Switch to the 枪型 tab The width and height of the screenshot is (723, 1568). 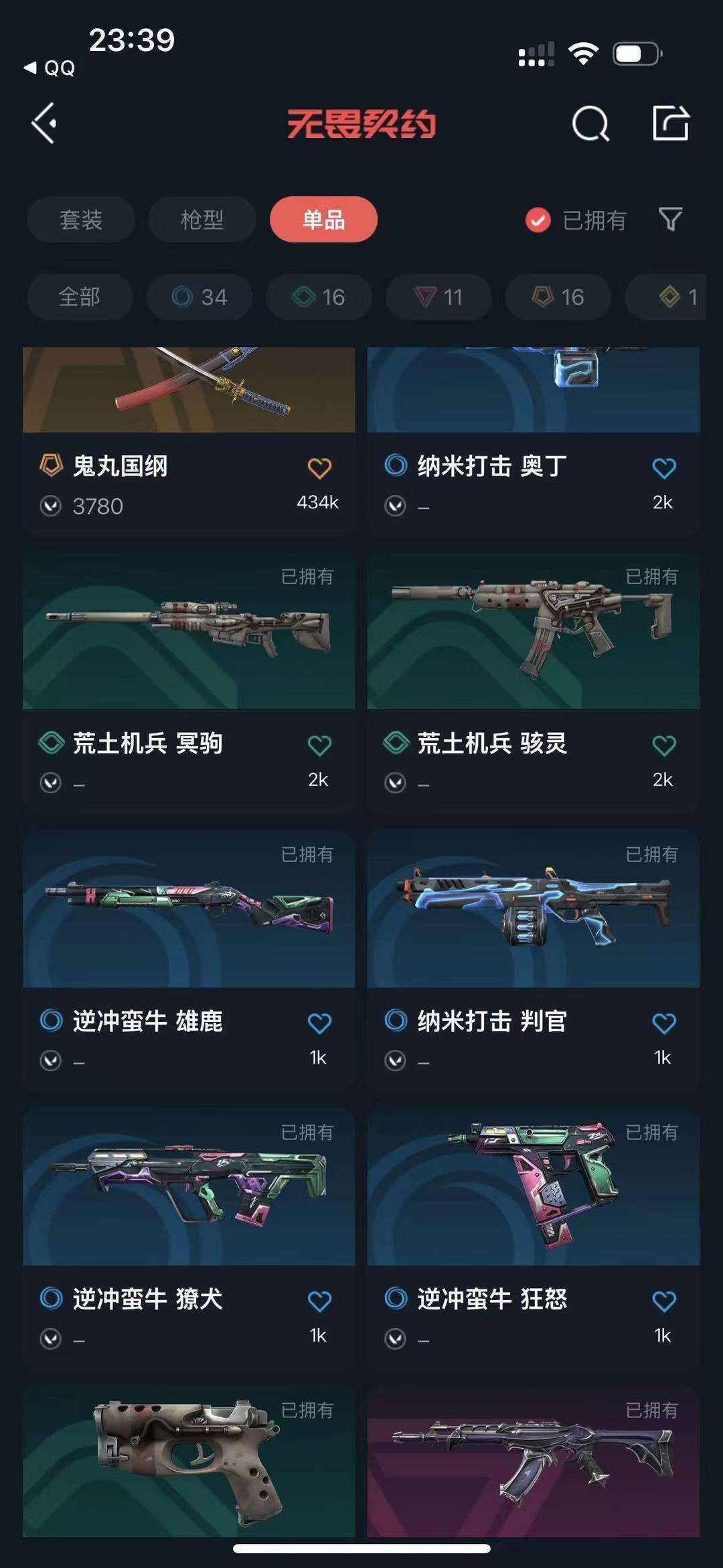tap(202, 219)
